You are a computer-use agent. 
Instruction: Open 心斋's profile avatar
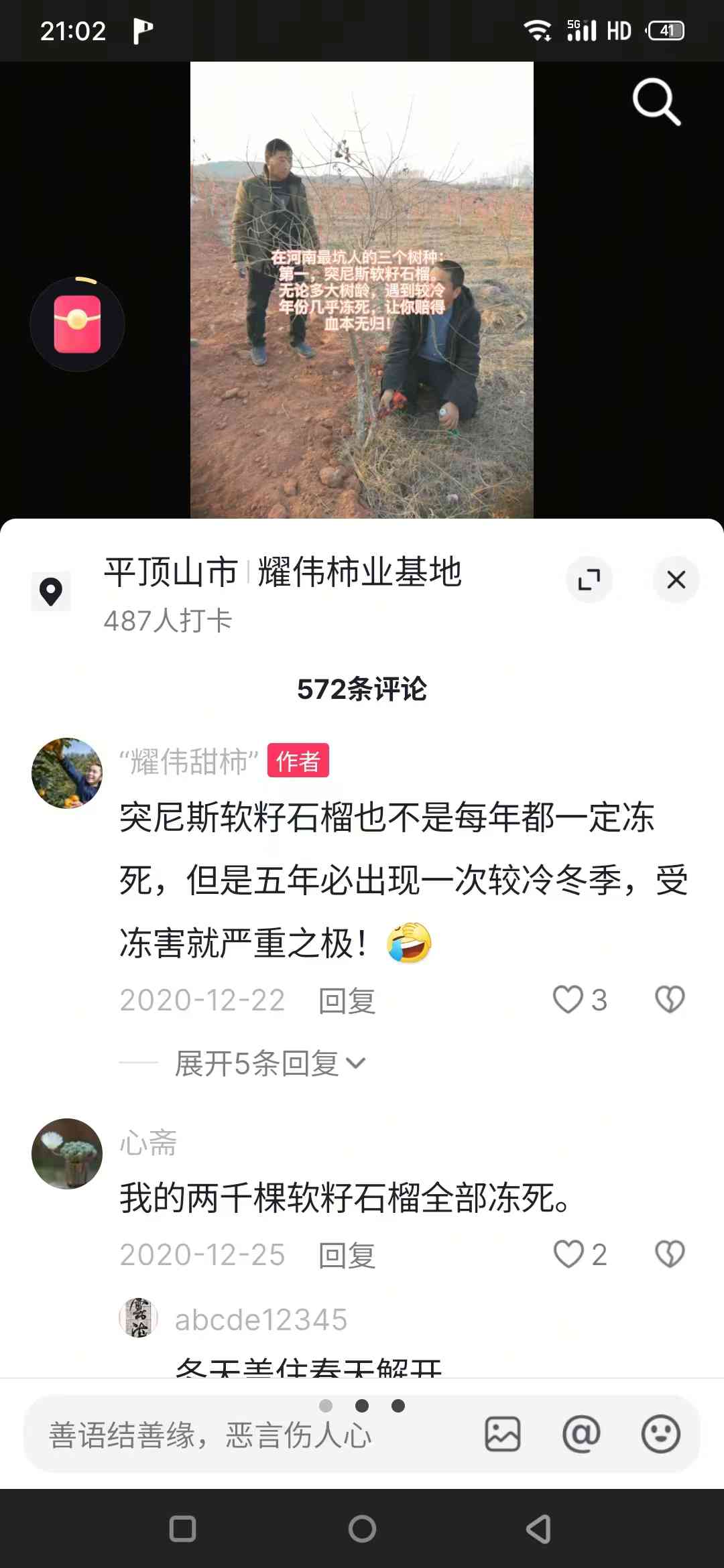[x=67, y=1154]
